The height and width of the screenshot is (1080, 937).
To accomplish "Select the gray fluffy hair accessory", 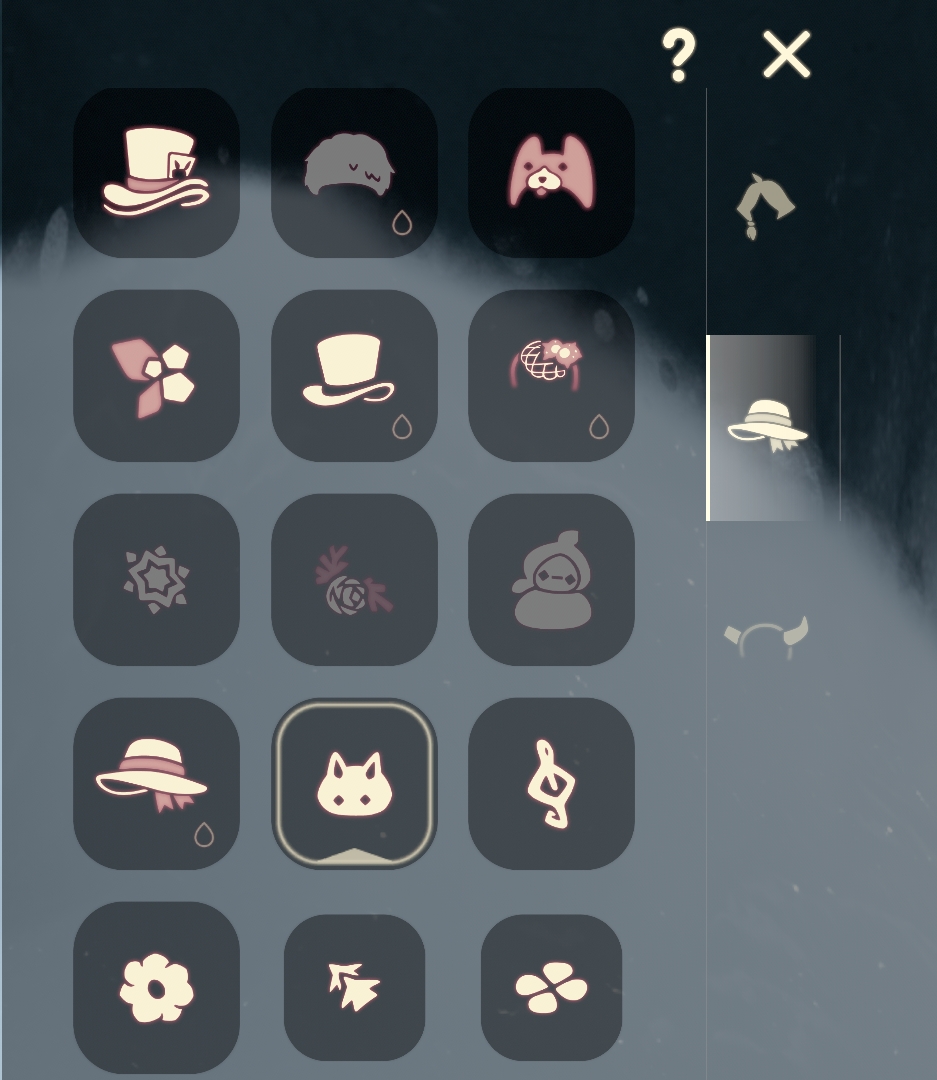I will pyautogui.click(x=354, y=172).
